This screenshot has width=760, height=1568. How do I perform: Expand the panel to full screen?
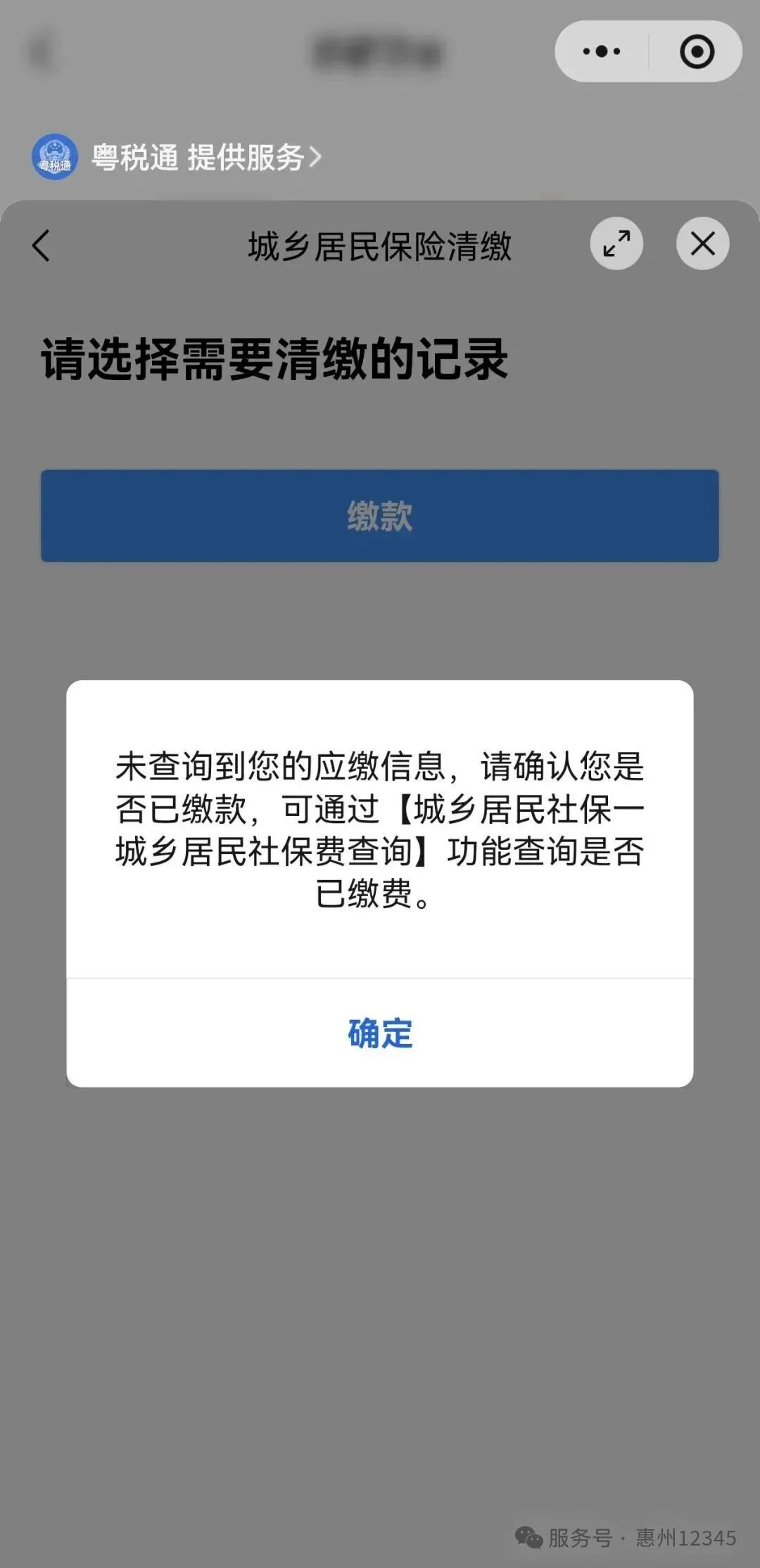[616, 244]
